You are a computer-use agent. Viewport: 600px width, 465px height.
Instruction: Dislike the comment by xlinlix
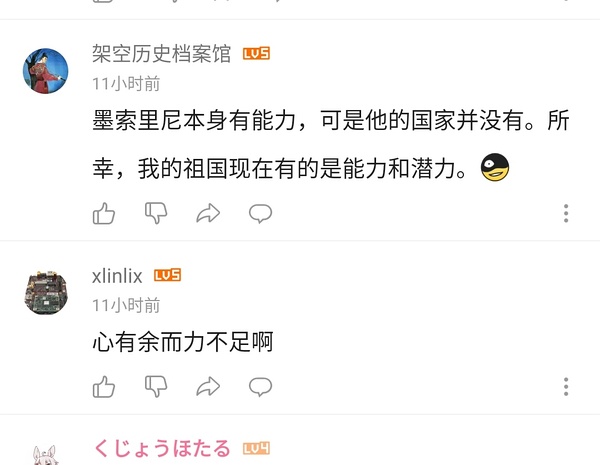156,386
